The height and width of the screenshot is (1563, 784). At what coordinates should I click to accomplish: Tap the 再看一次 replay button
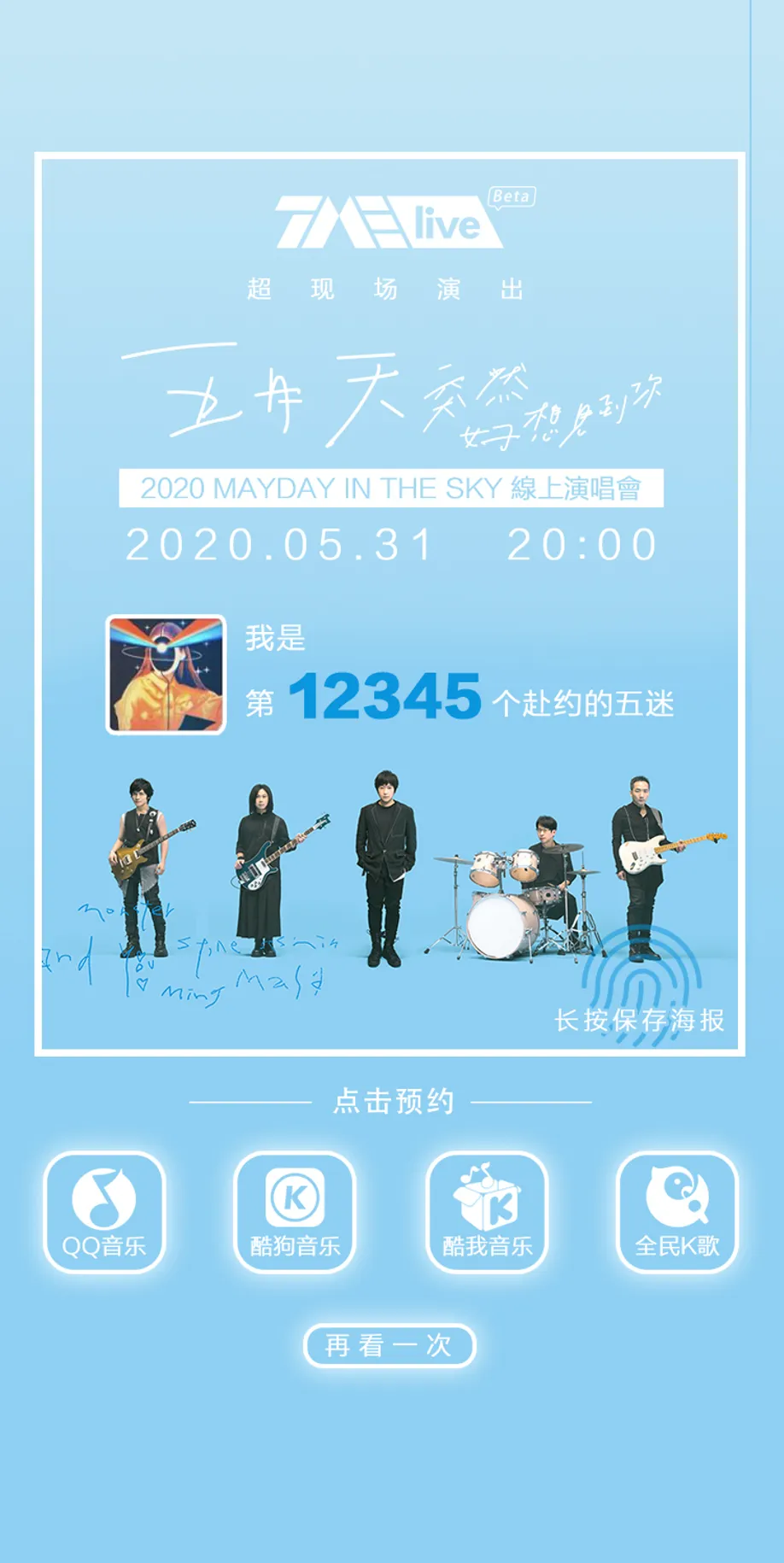[x=389, y=1345]
